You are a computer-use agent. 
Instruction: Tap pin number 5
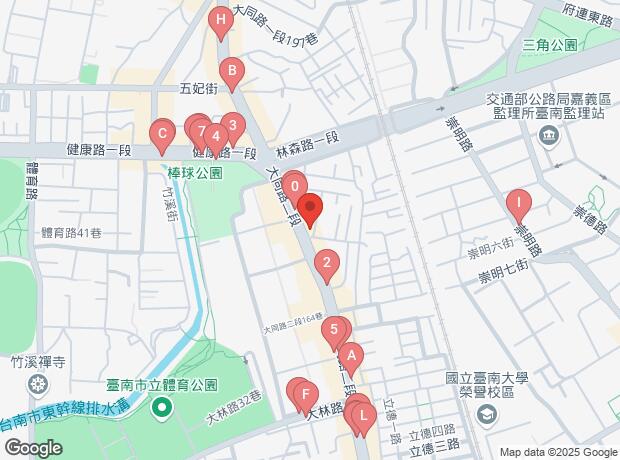click(334, 329)
